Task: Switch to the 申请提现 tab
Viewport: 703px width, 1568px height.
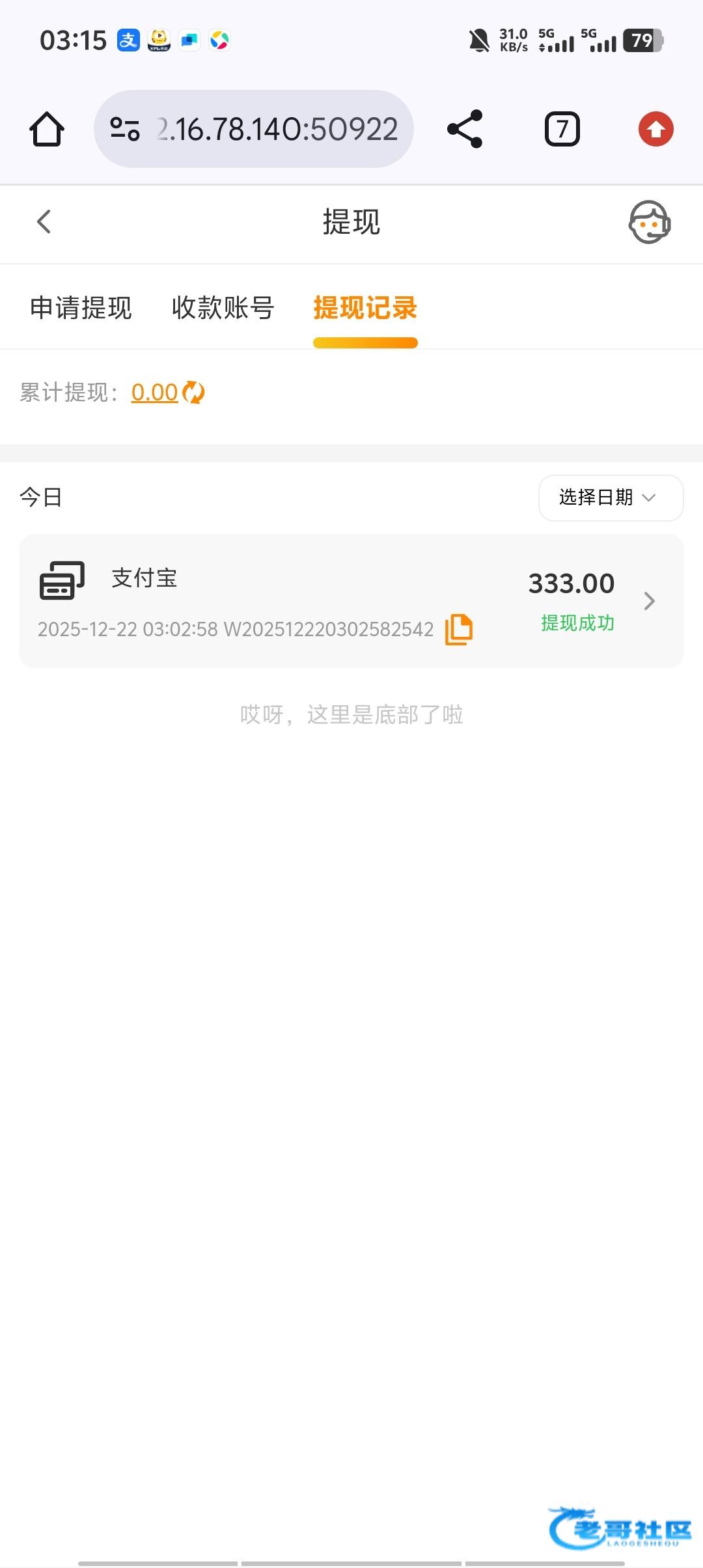Action: [81, 308]
